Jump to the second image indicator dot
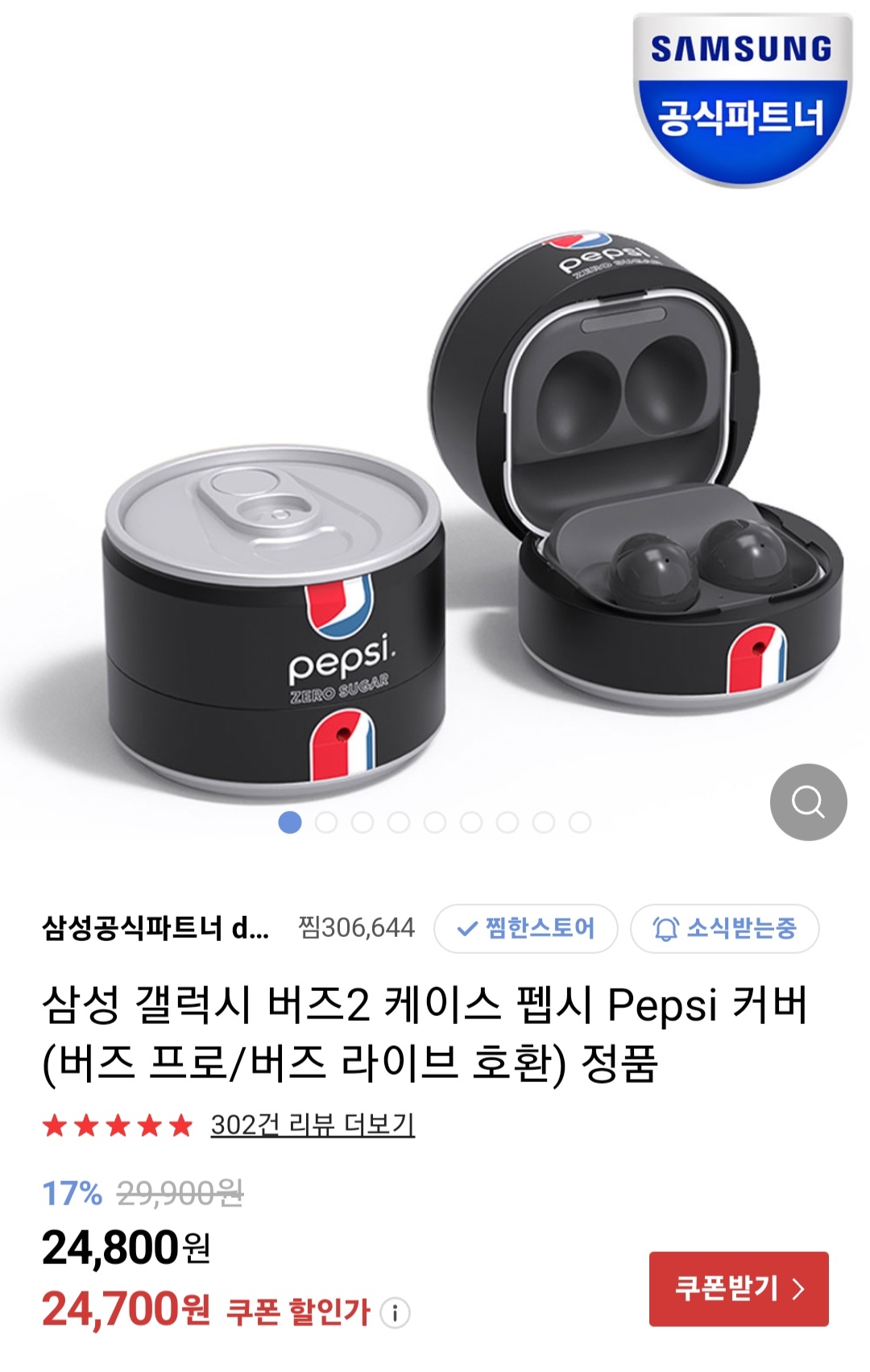This screenshot has height=1372, width=870. (326, 823)
